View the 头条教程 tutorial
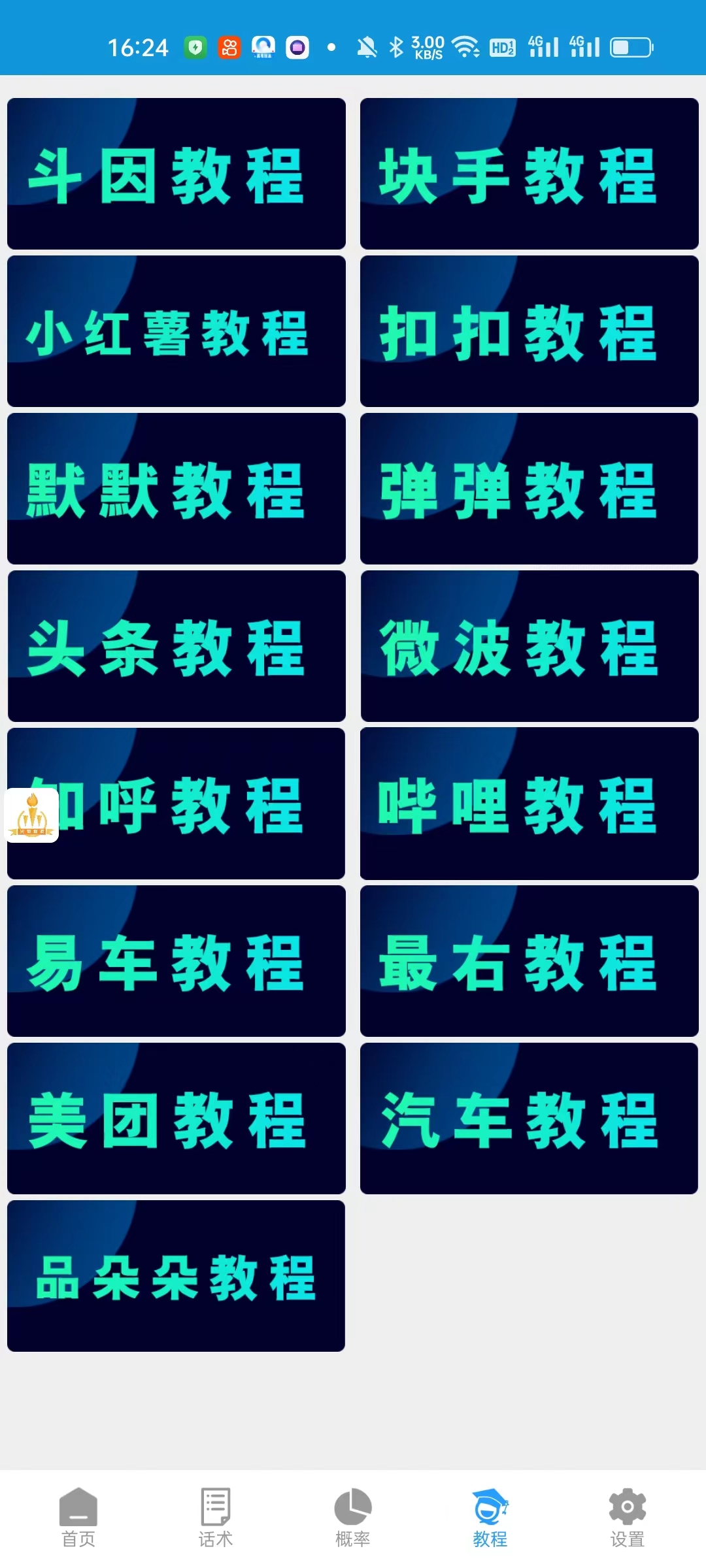Screen dimensions: 706x1568 pos(176,646)
